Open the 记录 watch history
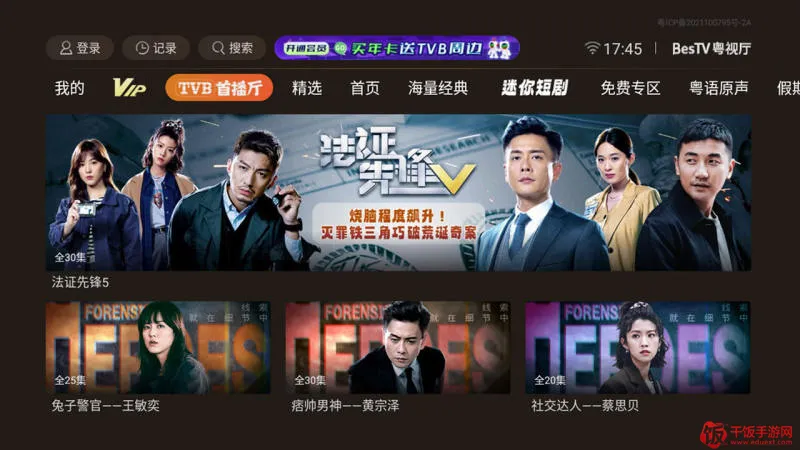The width and height of the screenshot is (800, 450). (x=156, y=48)
